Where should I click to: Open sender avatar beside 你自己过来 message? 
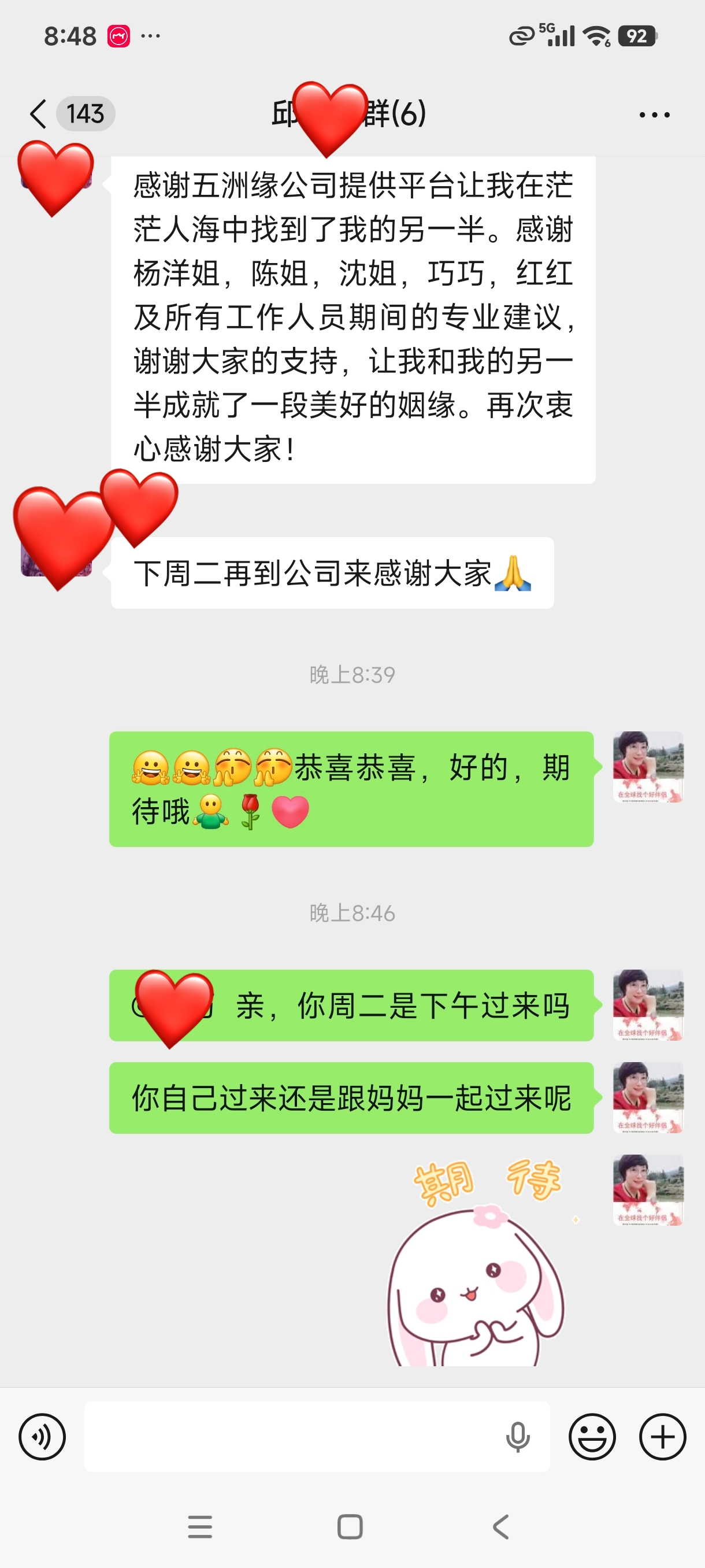coord(648,1097)
